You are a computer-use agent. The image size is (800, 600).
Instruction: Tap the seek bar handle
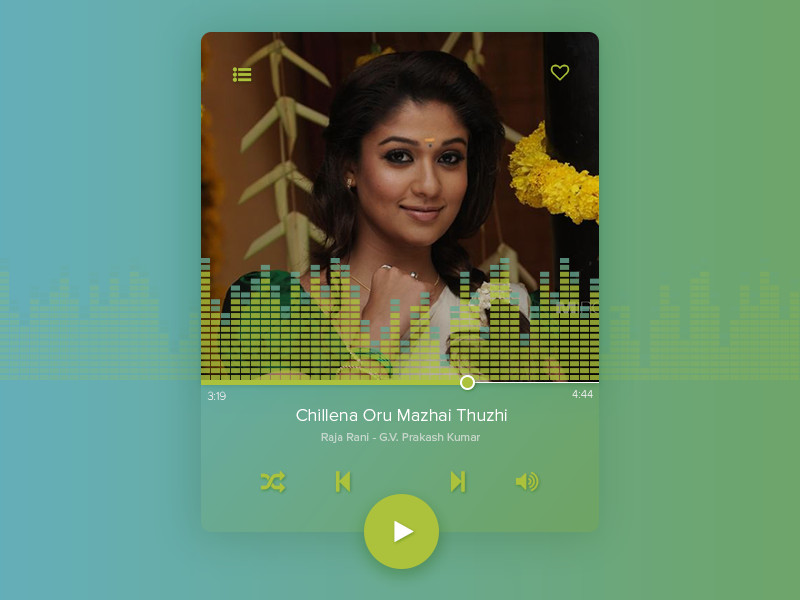[467, 382]
